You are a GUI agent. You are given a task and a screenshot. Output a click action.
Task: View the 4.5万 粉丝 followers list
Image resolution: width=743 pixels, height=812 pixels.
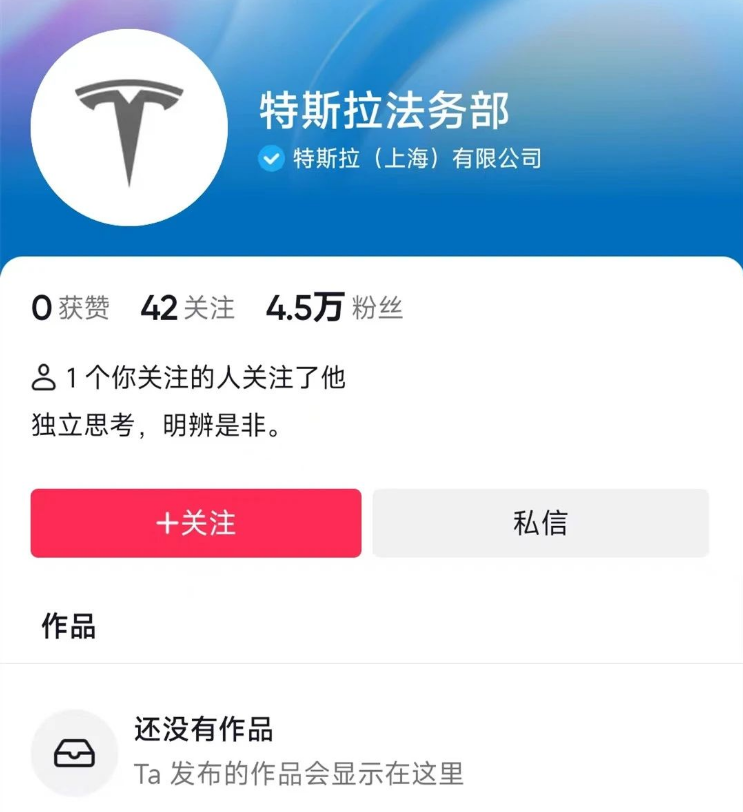pos(334,309)
